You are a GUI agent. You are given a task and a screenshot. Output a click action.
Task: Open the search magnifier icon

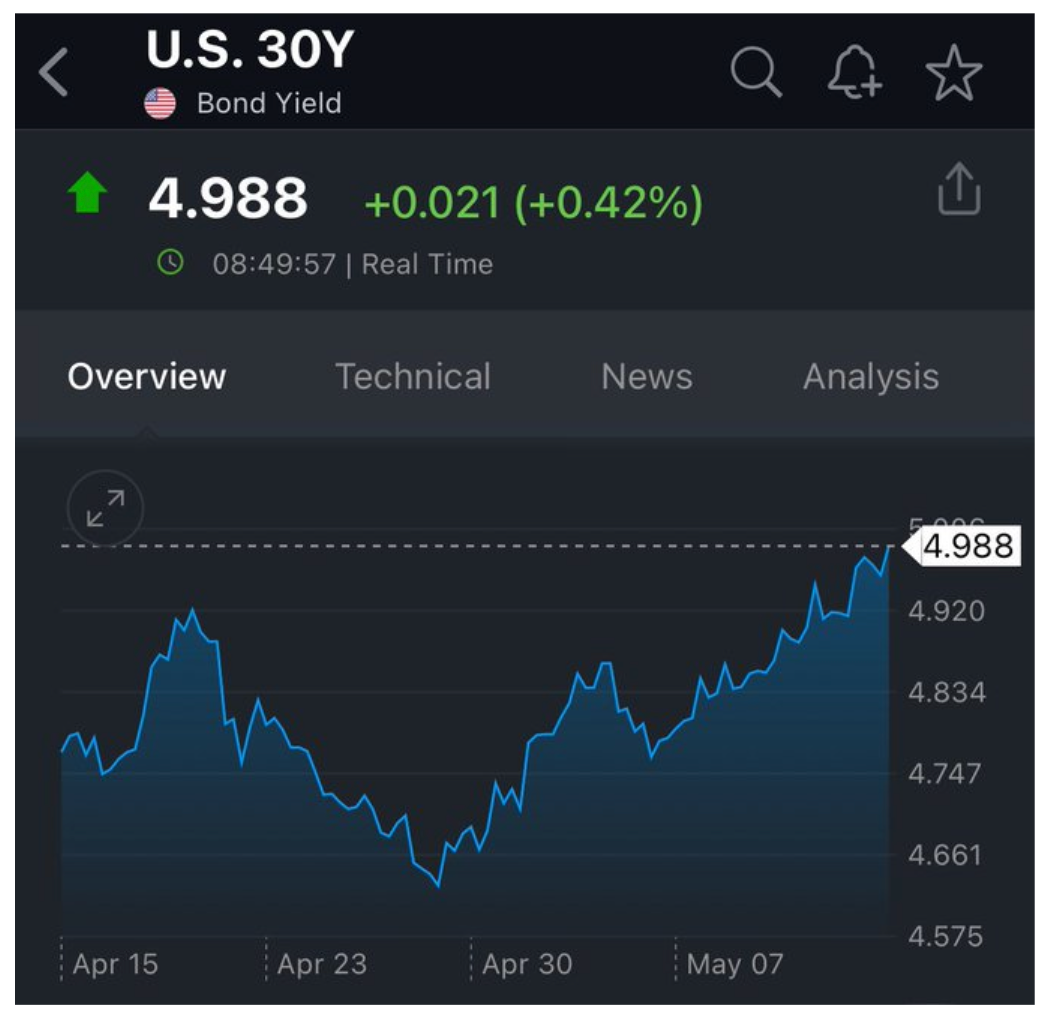pos(756,74)
